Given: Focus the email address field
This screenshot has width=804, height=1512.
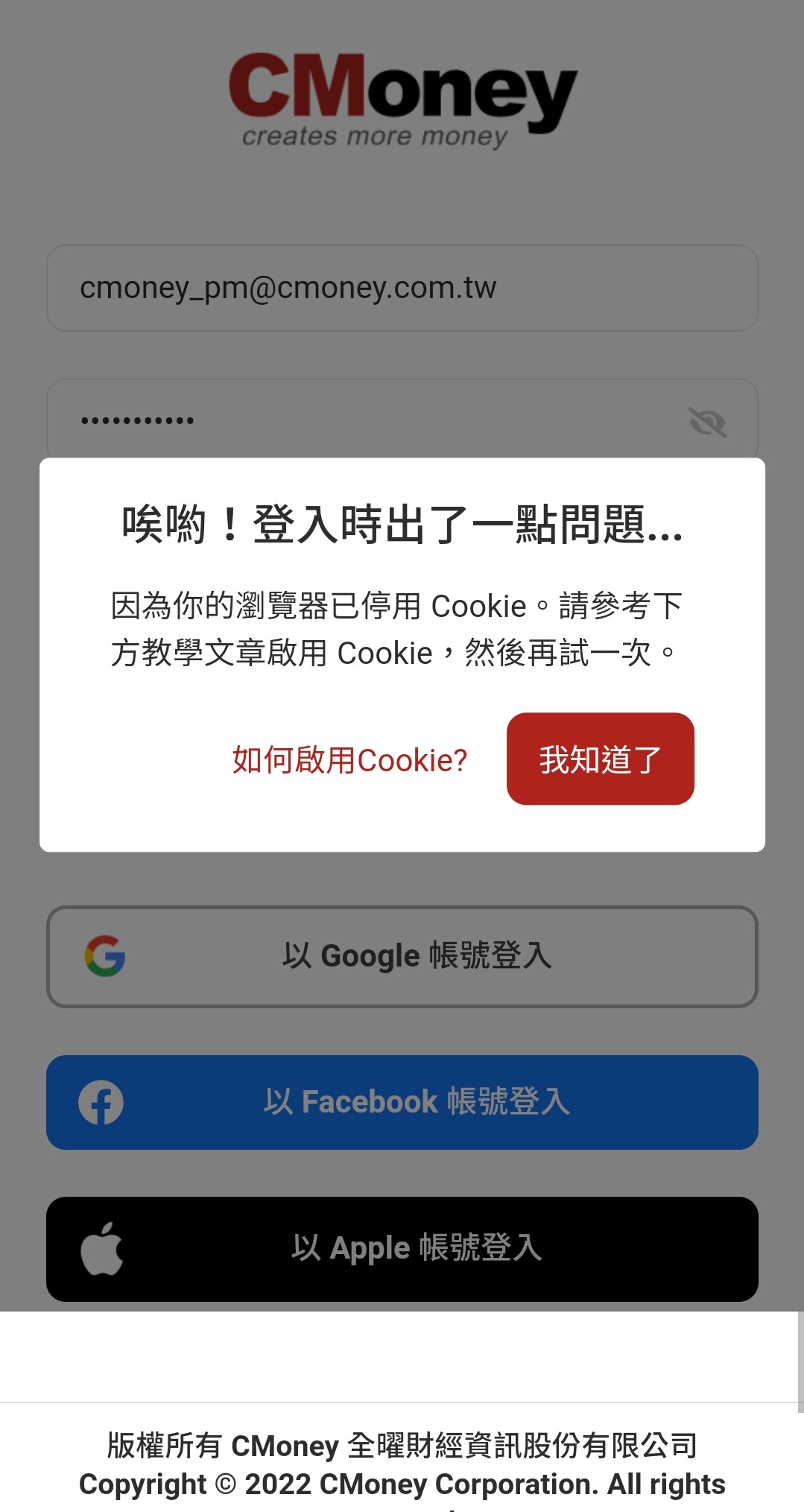Looking at the screenshot, I should (402, 288).
